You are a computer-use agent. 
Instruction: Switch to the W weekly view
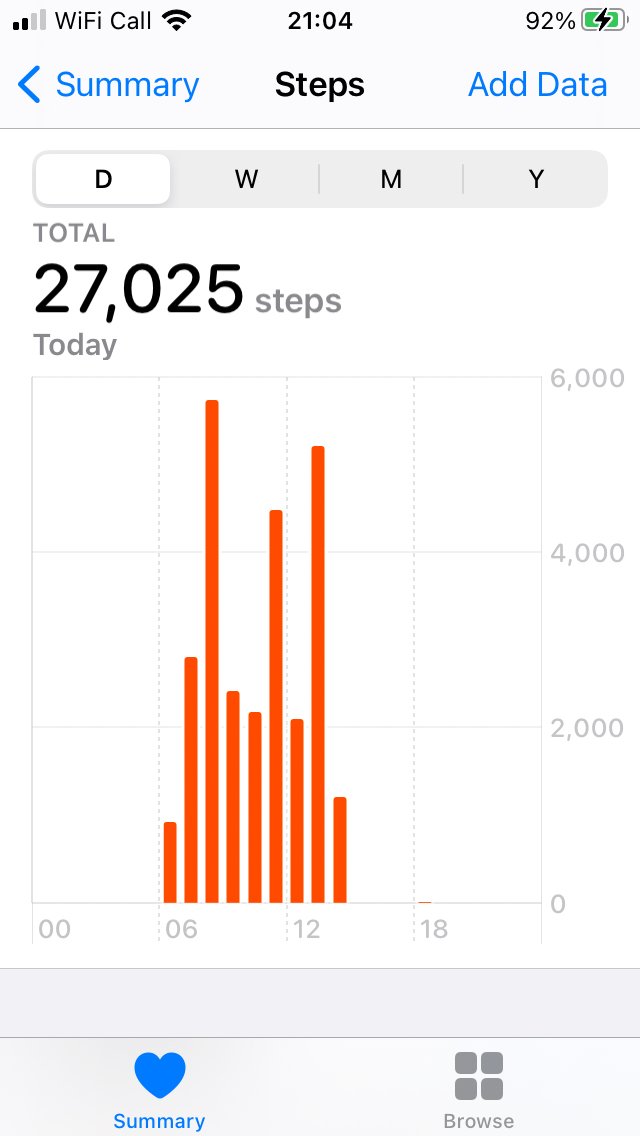(246, 179)
